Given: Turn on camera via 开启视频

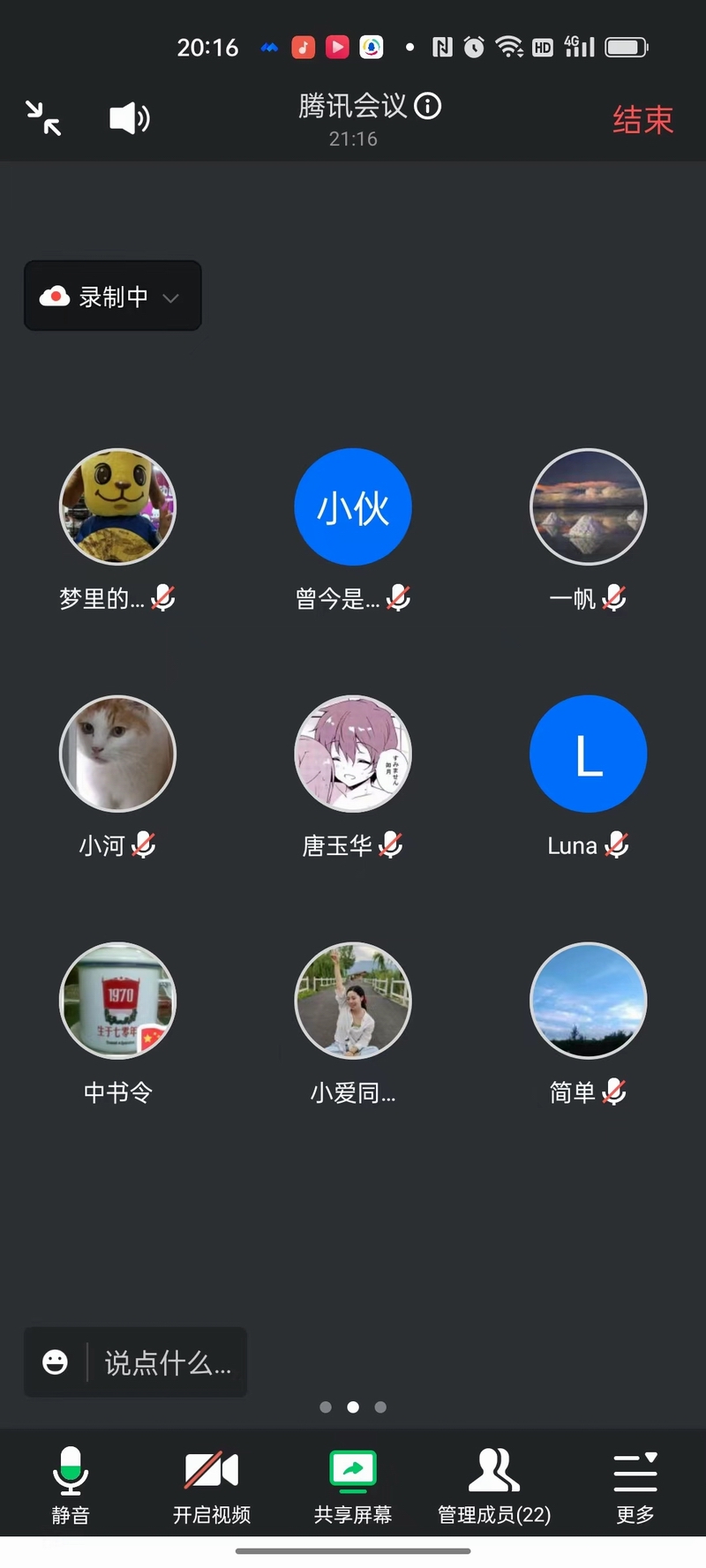Looking at the screenshot, I should tap(212, 1484).
